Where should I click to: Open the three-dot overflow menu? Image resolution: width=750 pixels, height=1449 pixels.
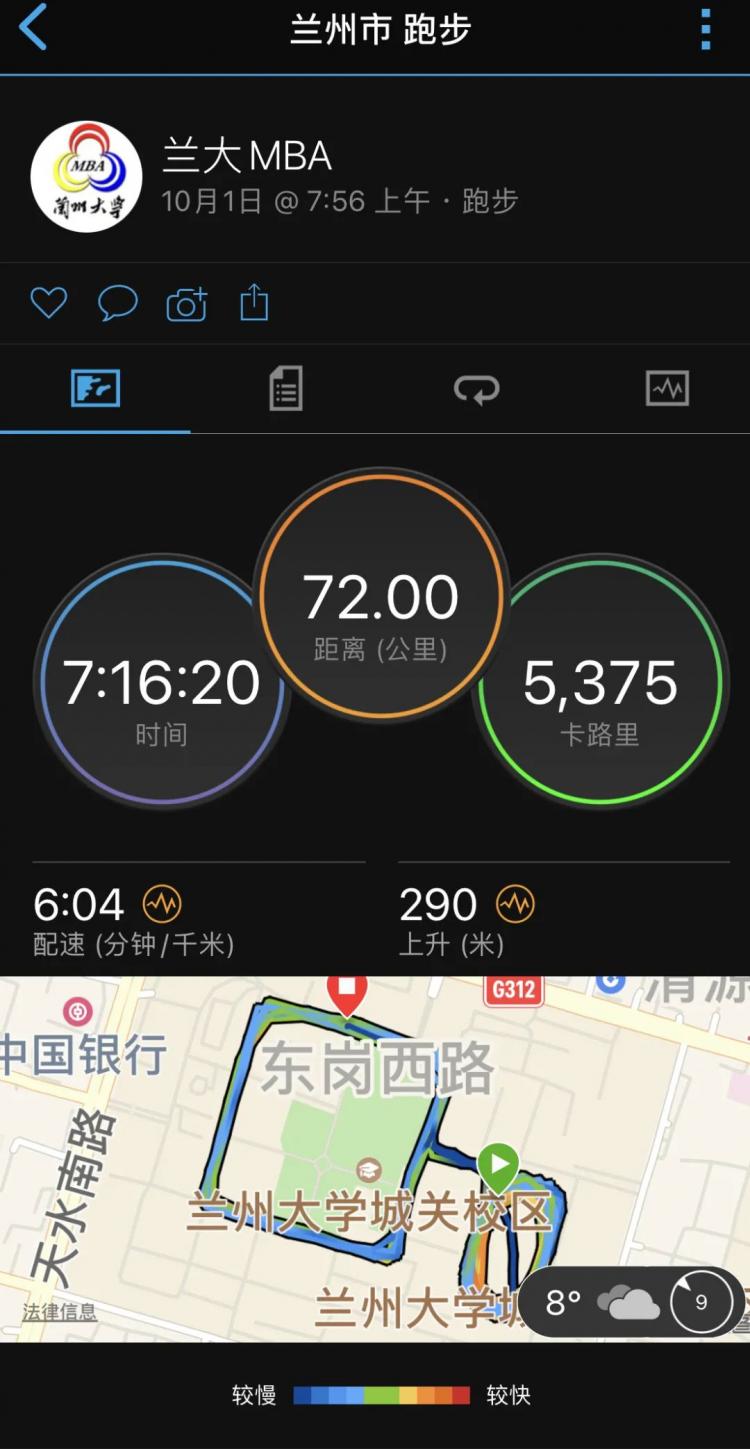(706, 30)
